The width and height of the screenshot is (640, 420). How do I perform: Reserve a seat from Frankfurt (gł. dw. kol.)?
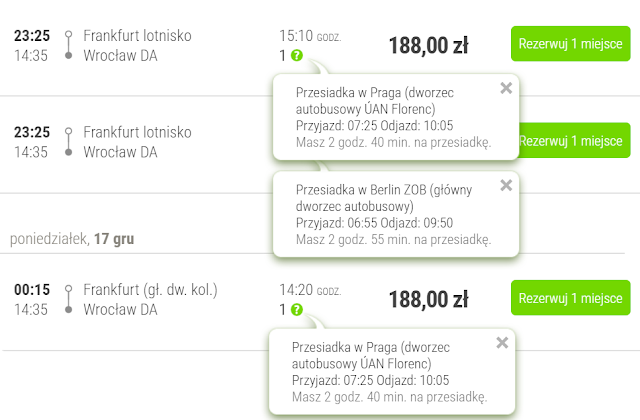tap(570, 298)
